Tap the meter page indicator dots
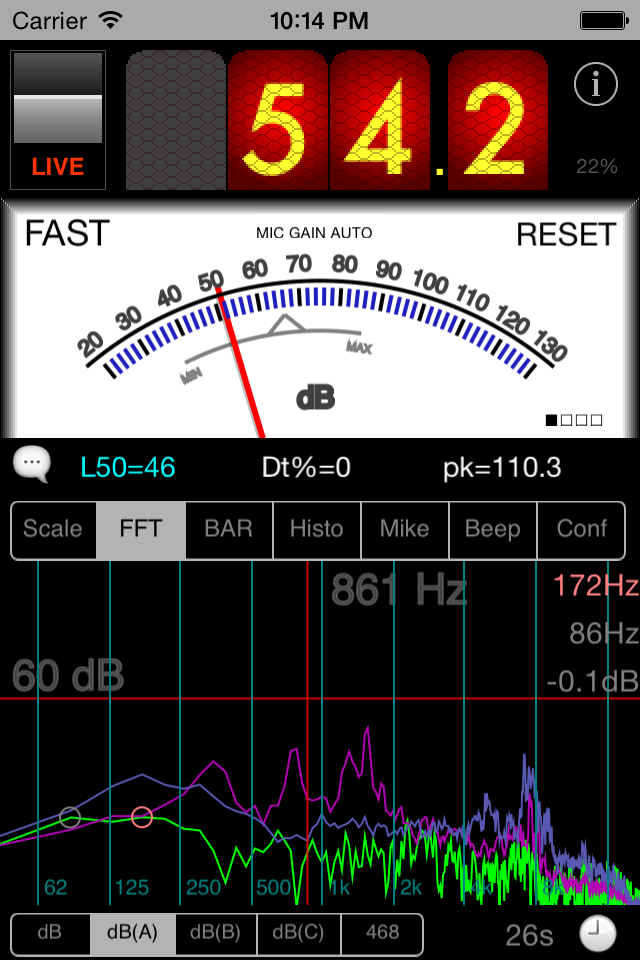The width and height of the screenshot is (640, 960). tap(574, 420)
